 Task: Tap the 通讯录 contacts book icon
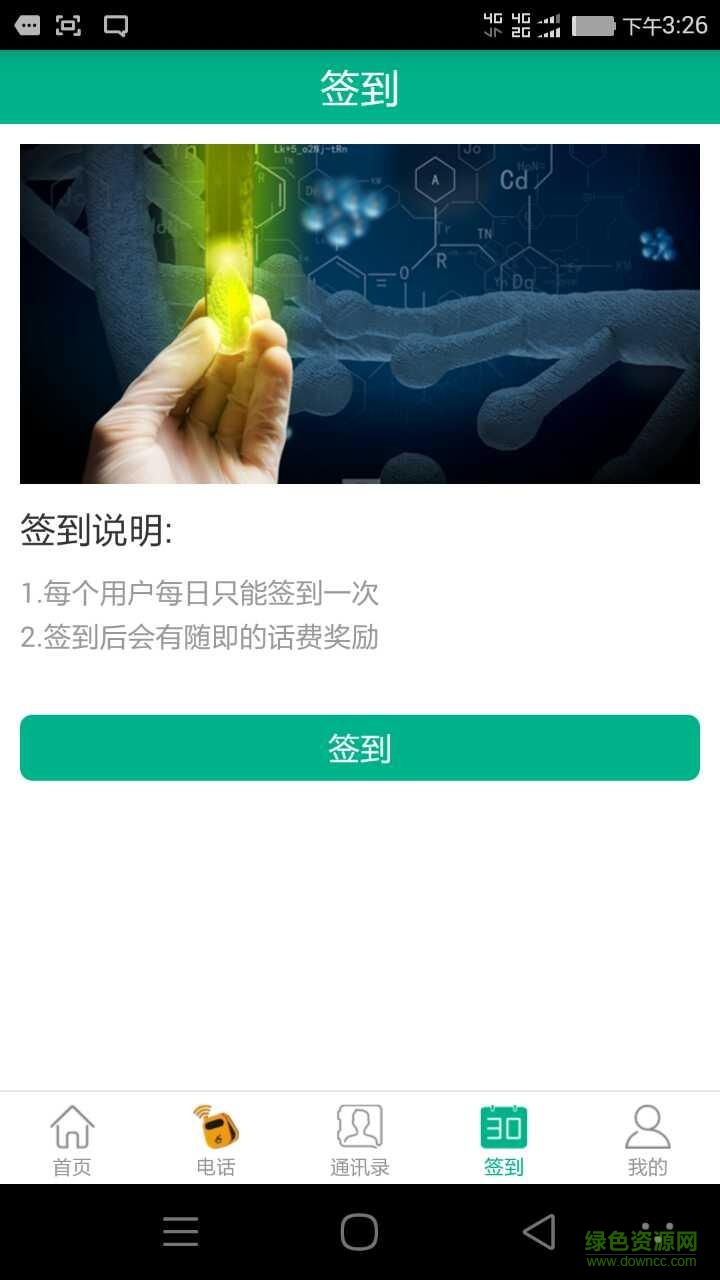pos(360,1127)
